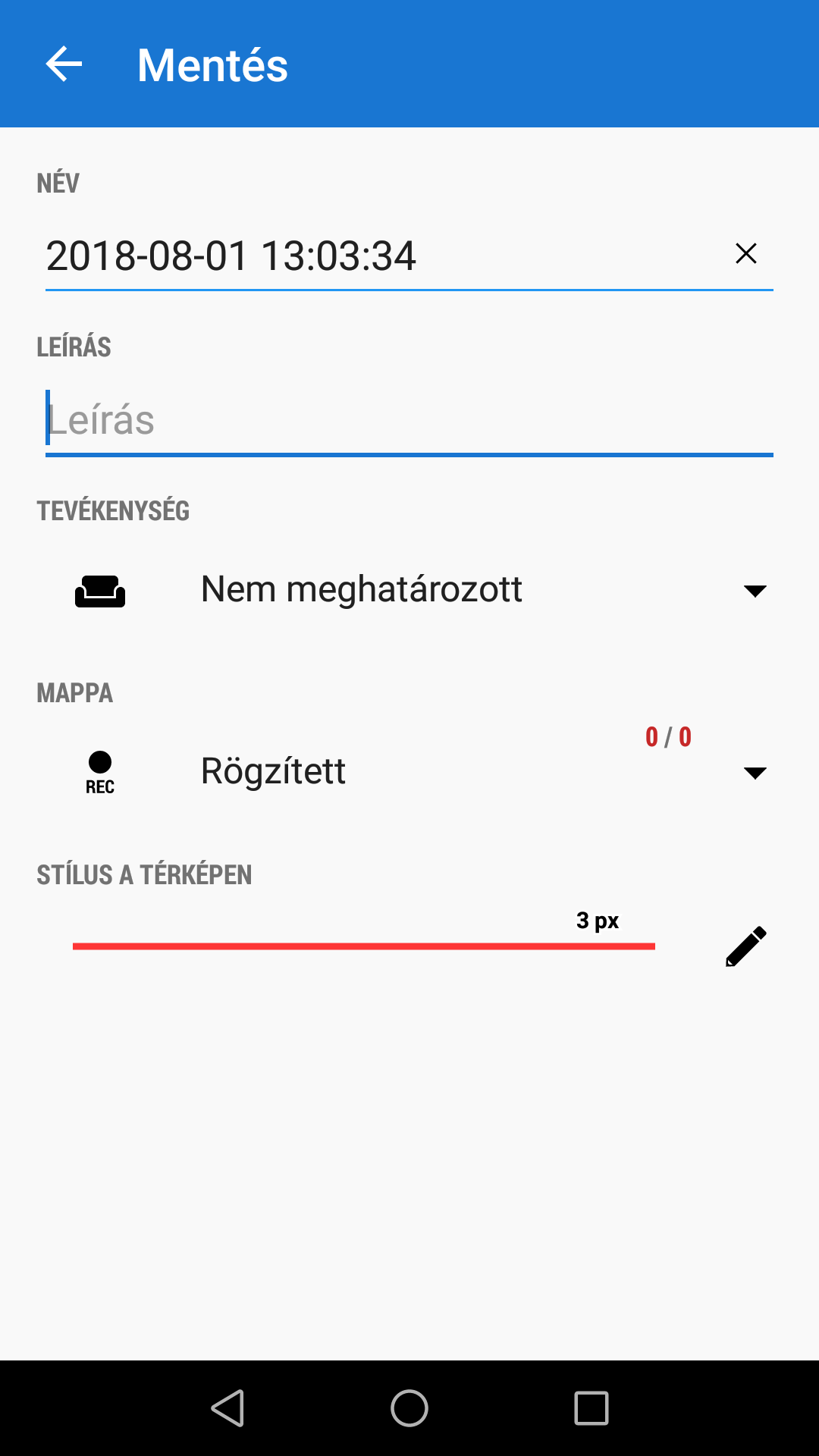Screen dimensions: 819x1456
Task: Tap the system home button
Action: pyautogui.click(x=409, y=1408)
